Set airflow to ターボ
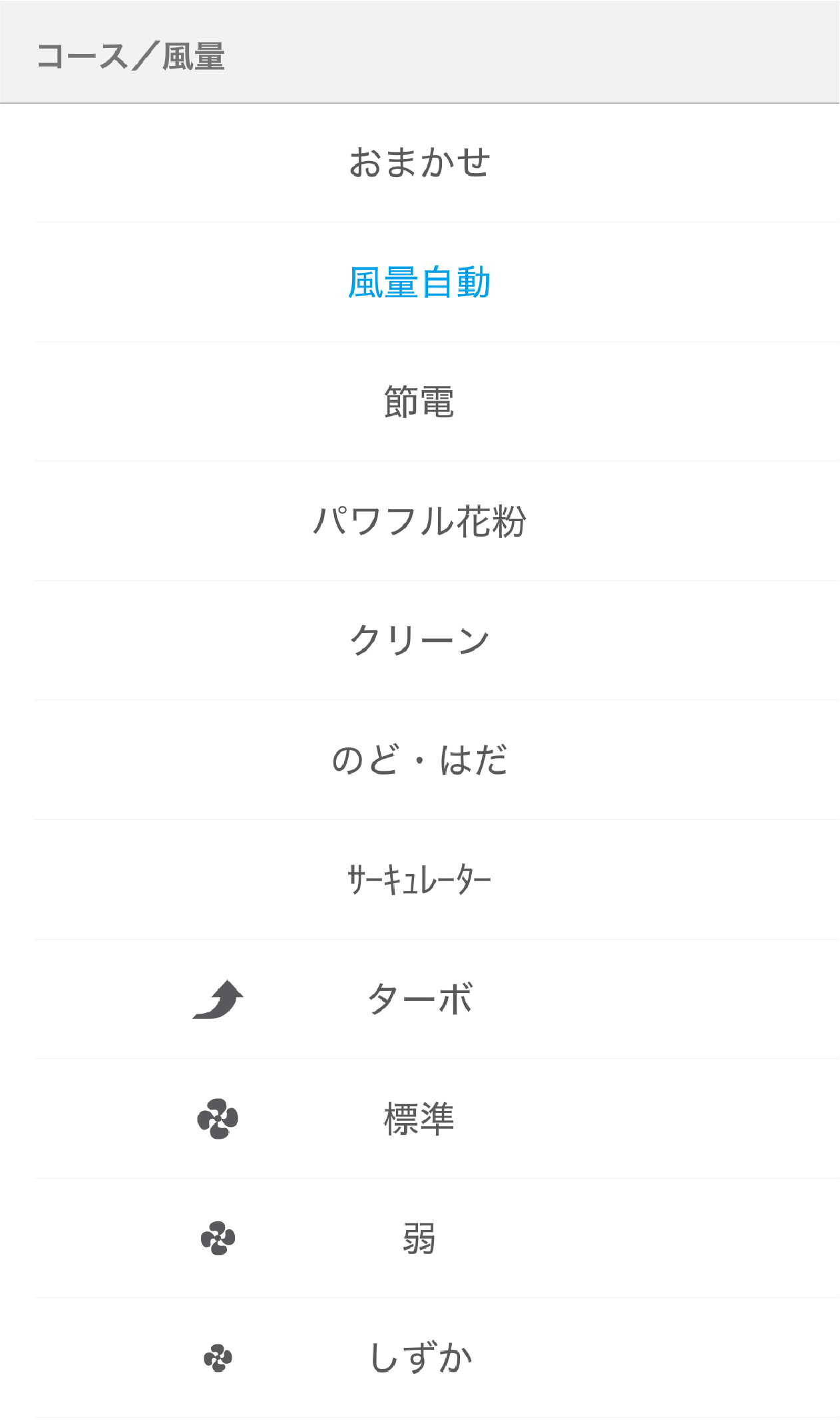This screenshot has height=1423, width=840. 419,999
